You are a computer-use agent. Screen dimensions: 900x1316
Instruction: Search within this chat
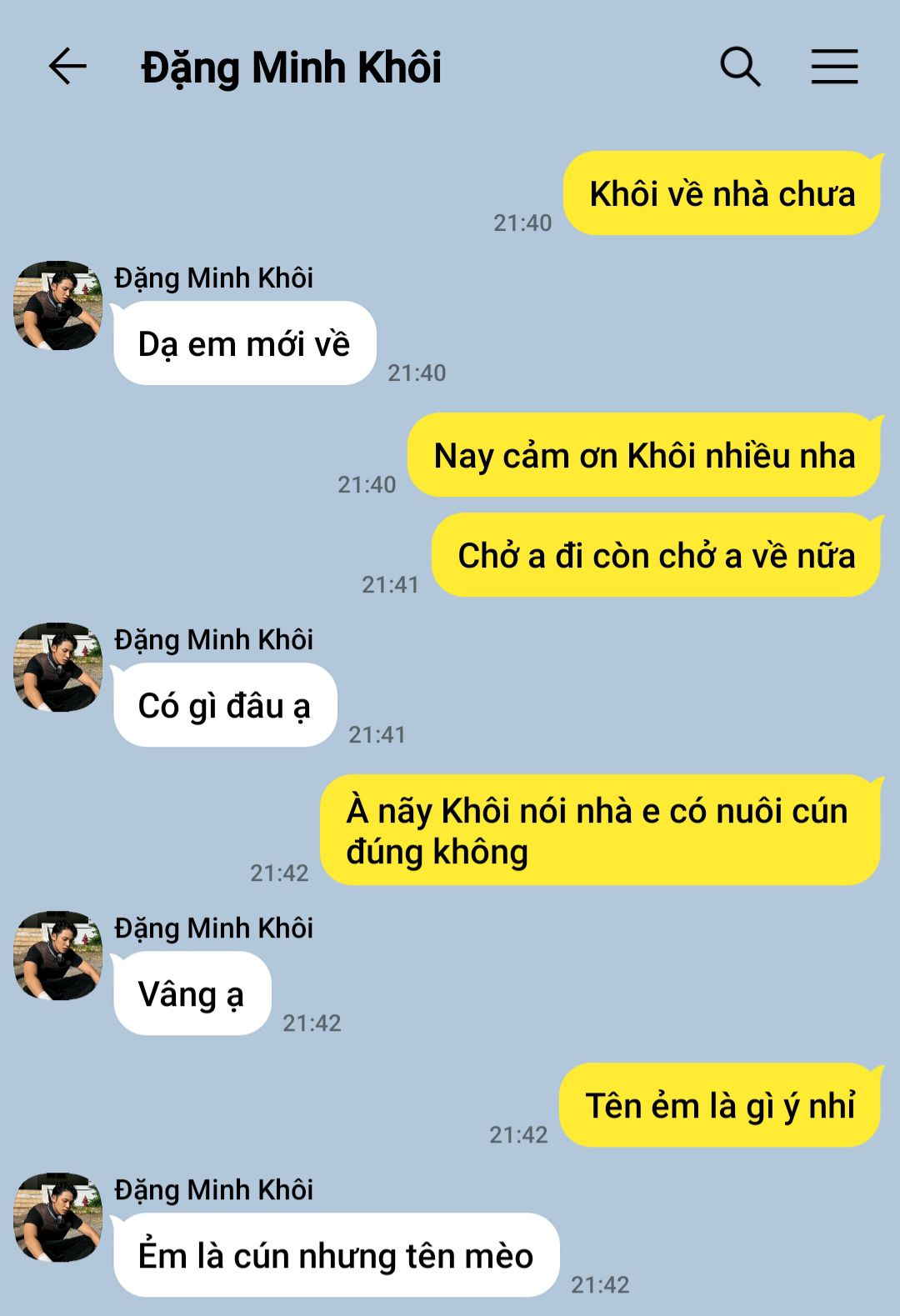pos(740,67)
